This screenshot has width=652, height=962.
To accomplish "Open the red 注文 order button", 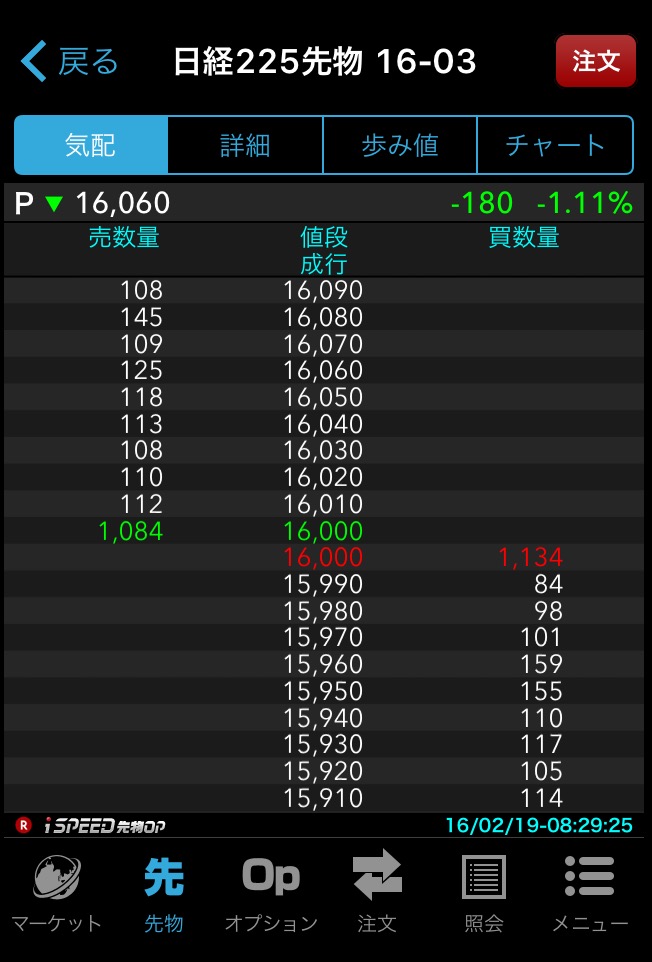I will [x=595, y=61].
